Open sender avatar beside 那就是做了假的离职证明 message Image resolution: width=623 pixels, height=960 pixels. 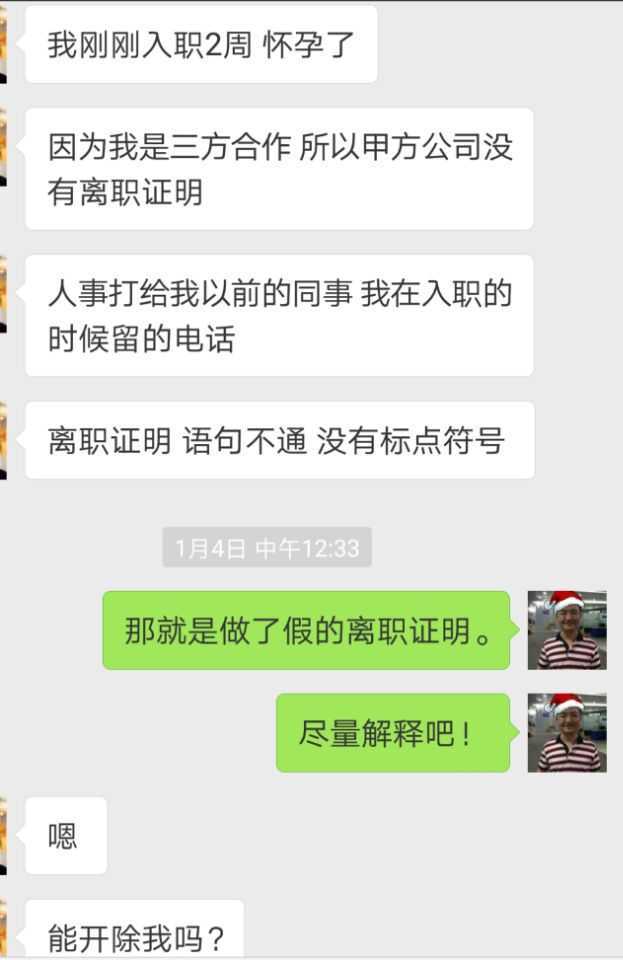coord(566,630)
